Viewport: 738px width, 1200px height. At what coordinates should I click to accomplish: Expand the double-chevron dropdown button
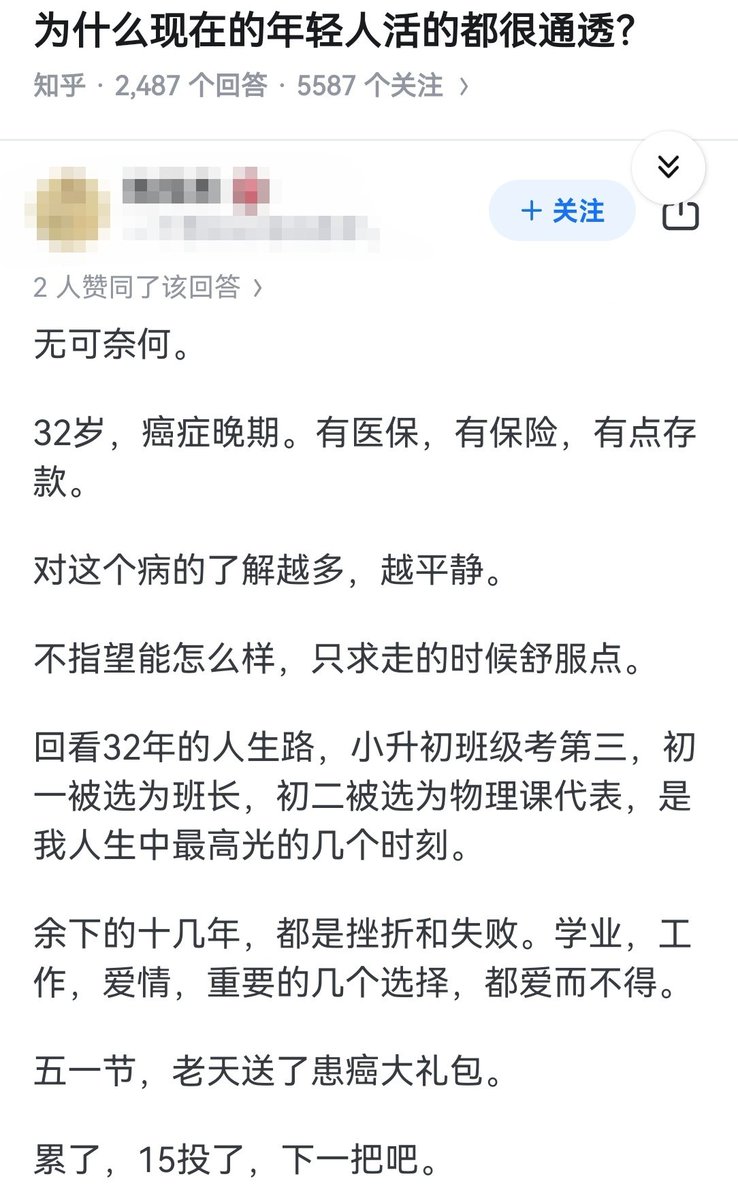point(668,166)
